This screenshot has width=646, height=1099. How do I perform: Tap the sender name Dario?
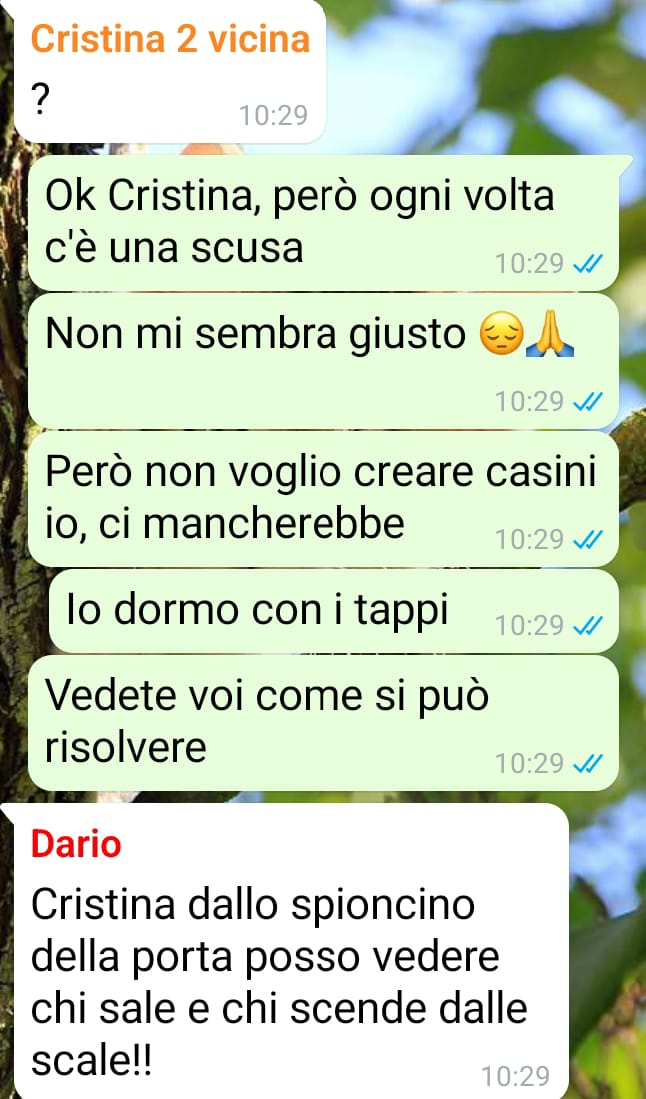coord(76,844)
